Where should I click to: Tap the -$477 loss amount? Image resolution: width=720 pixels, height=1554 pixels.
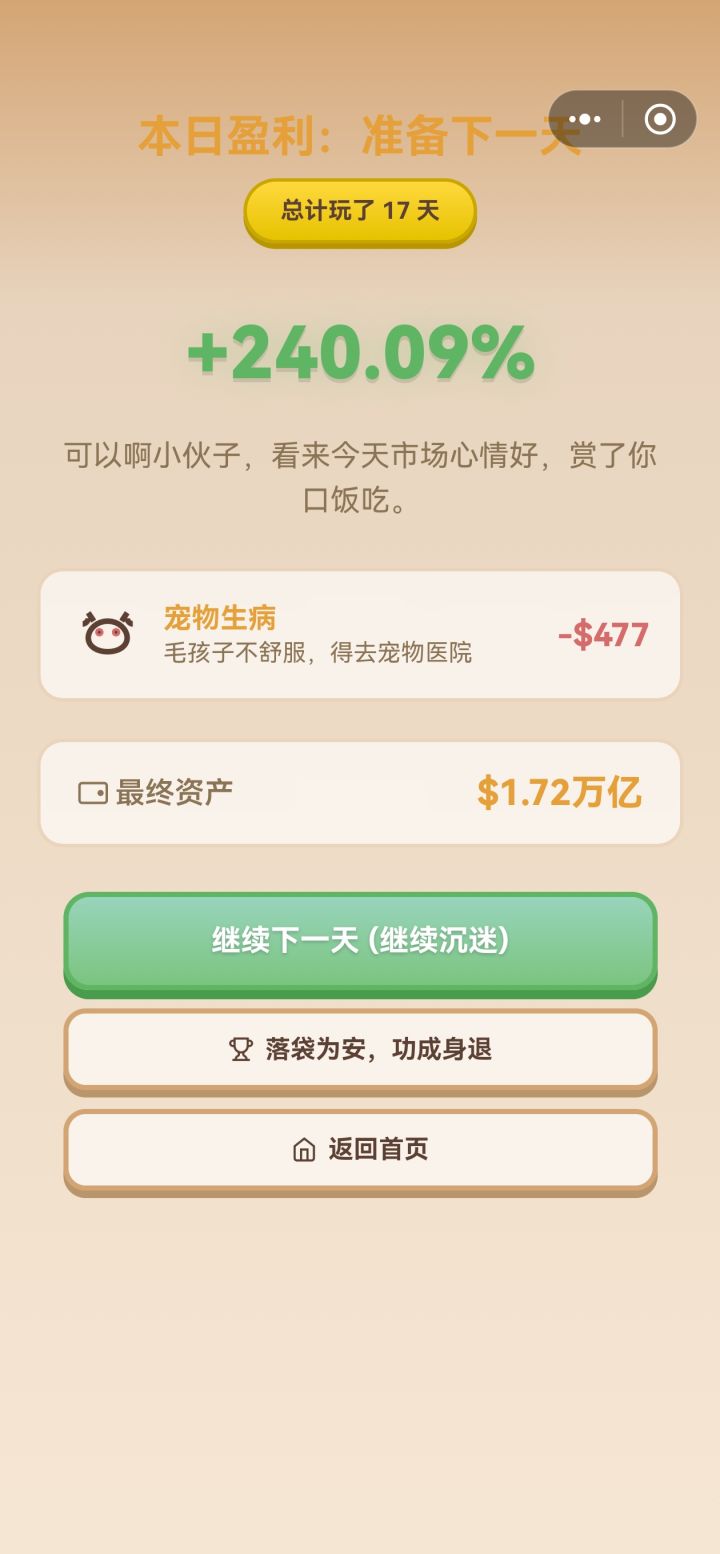click(x=604, y=634)
